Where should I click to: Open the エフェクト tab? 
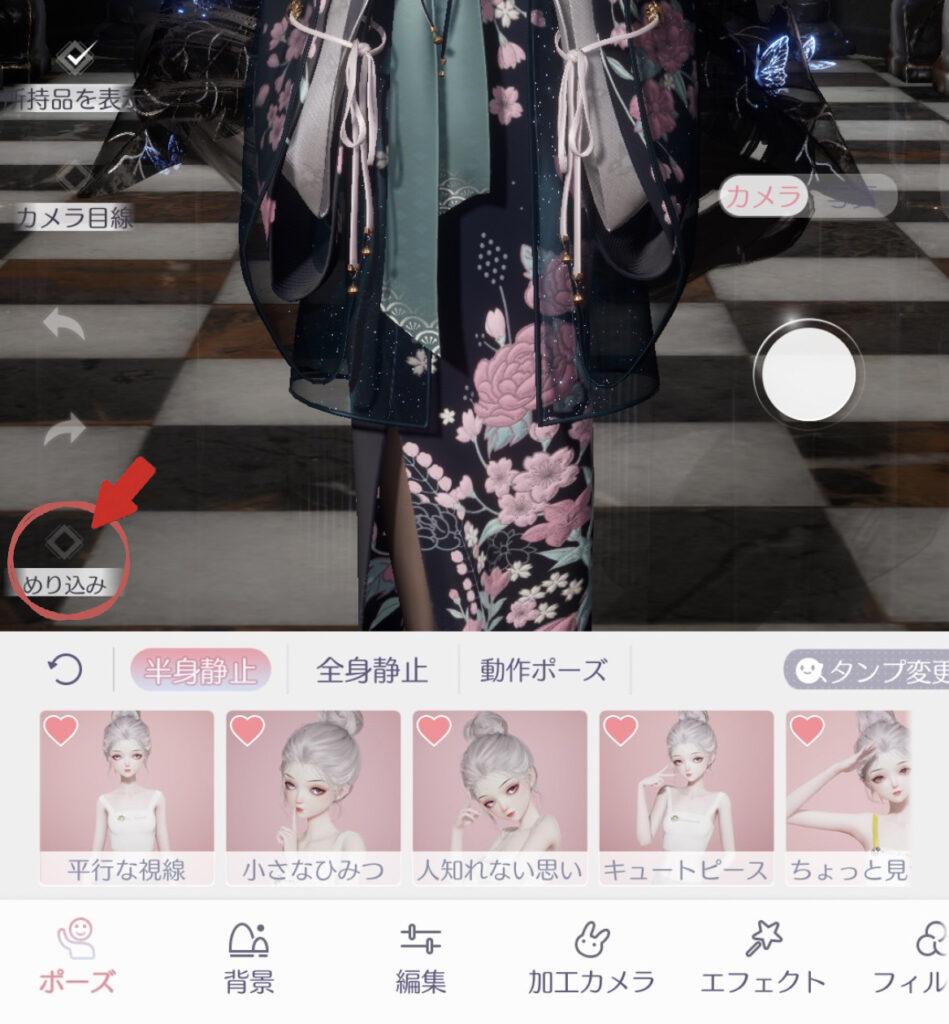click(763, 958)
